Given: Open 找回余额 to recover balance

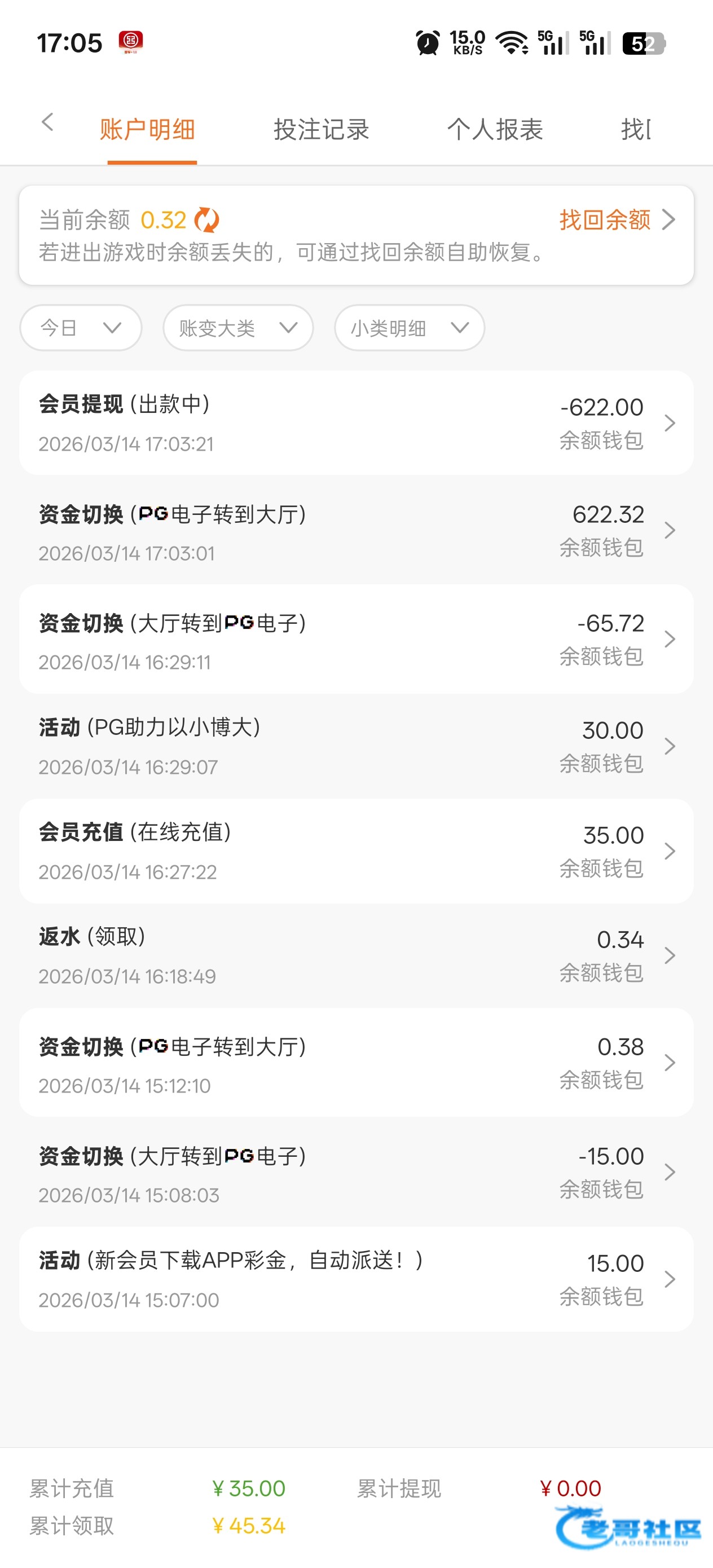Looking at the screenshot, I should [x=616, y=220].
